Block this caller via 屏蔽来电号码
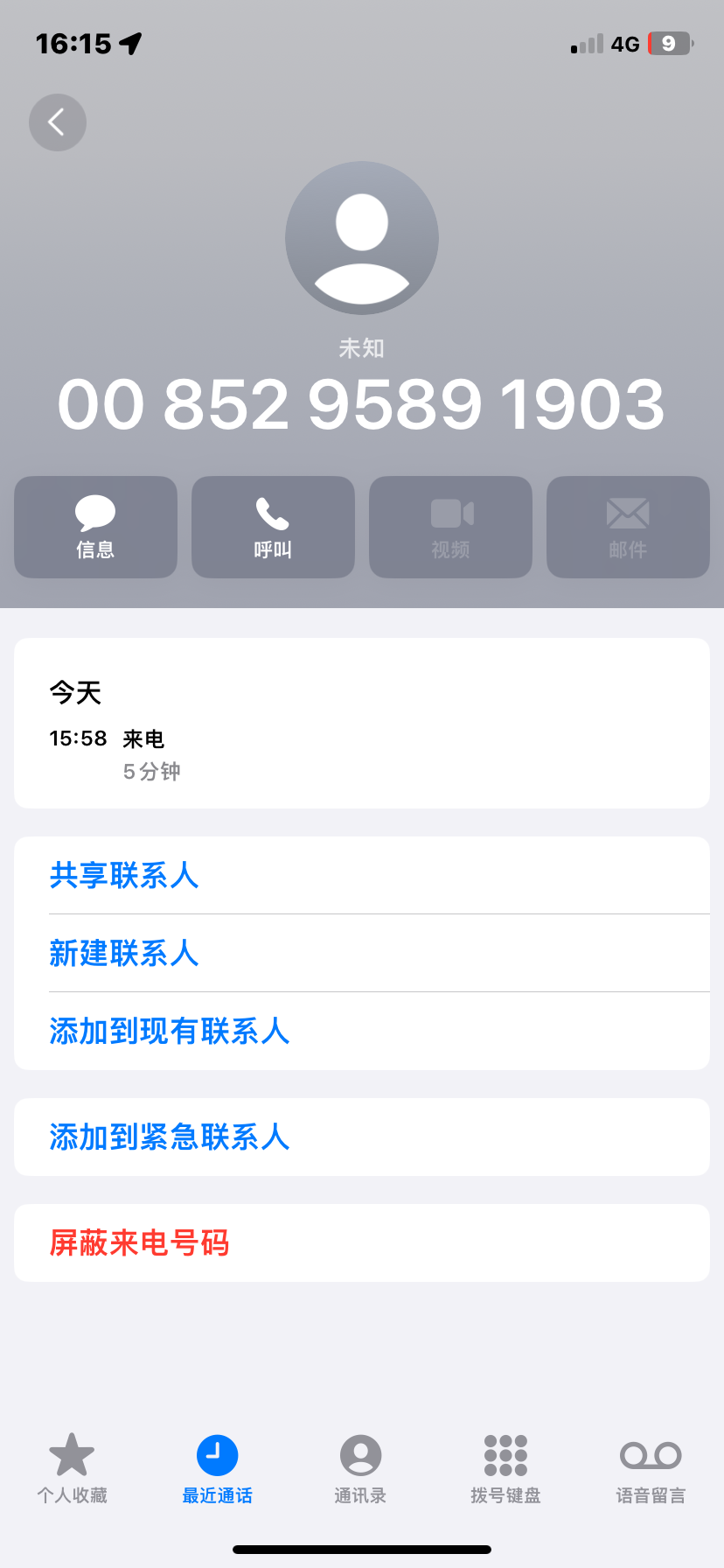The image size is (724, 1568). point(362,1242)
